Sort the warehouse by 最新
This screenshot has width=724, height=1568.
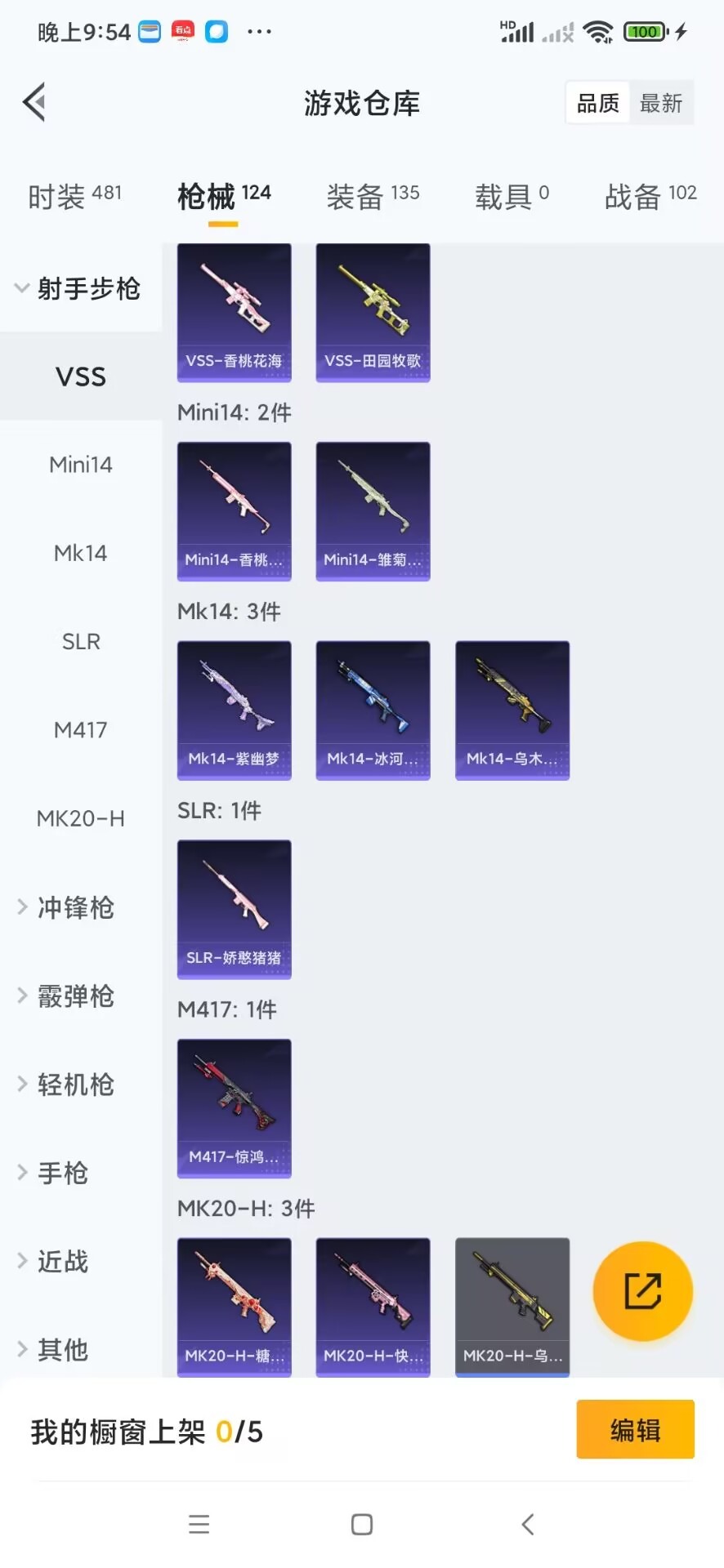661,103
